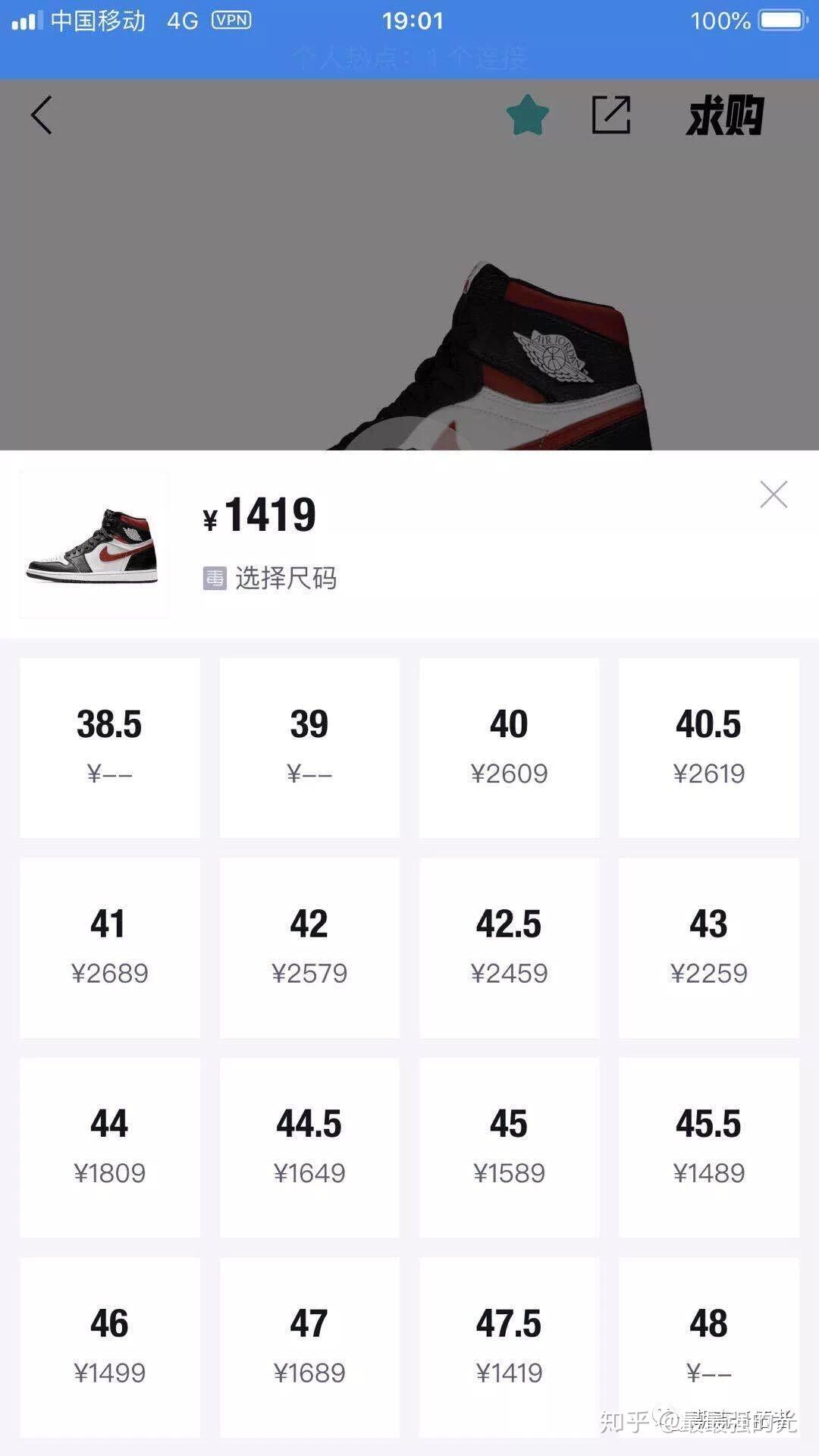This screenshot has width=819, height=1456.
Task: Choose size 39
Action: pyautogui.click(x=309, y=747)
